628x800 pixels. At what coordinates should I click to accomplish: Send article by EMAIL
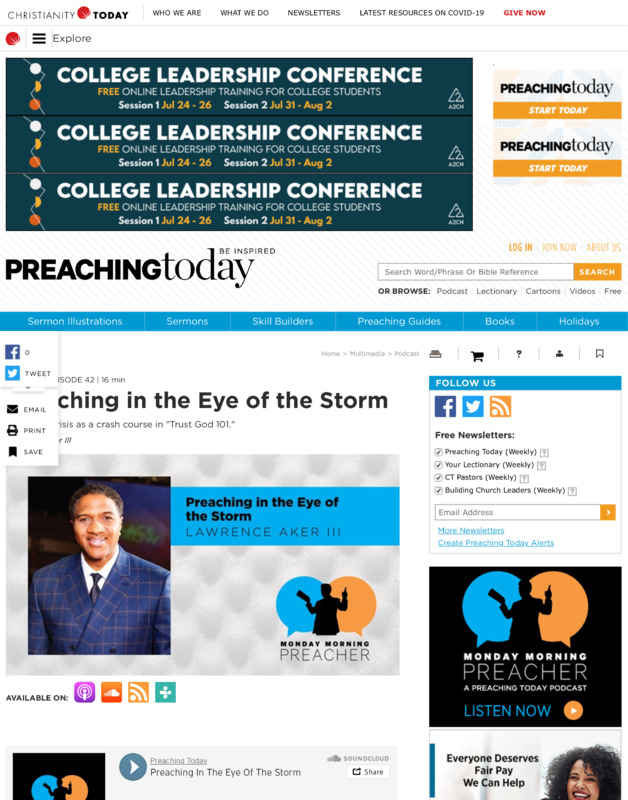[x=27, y=409]
